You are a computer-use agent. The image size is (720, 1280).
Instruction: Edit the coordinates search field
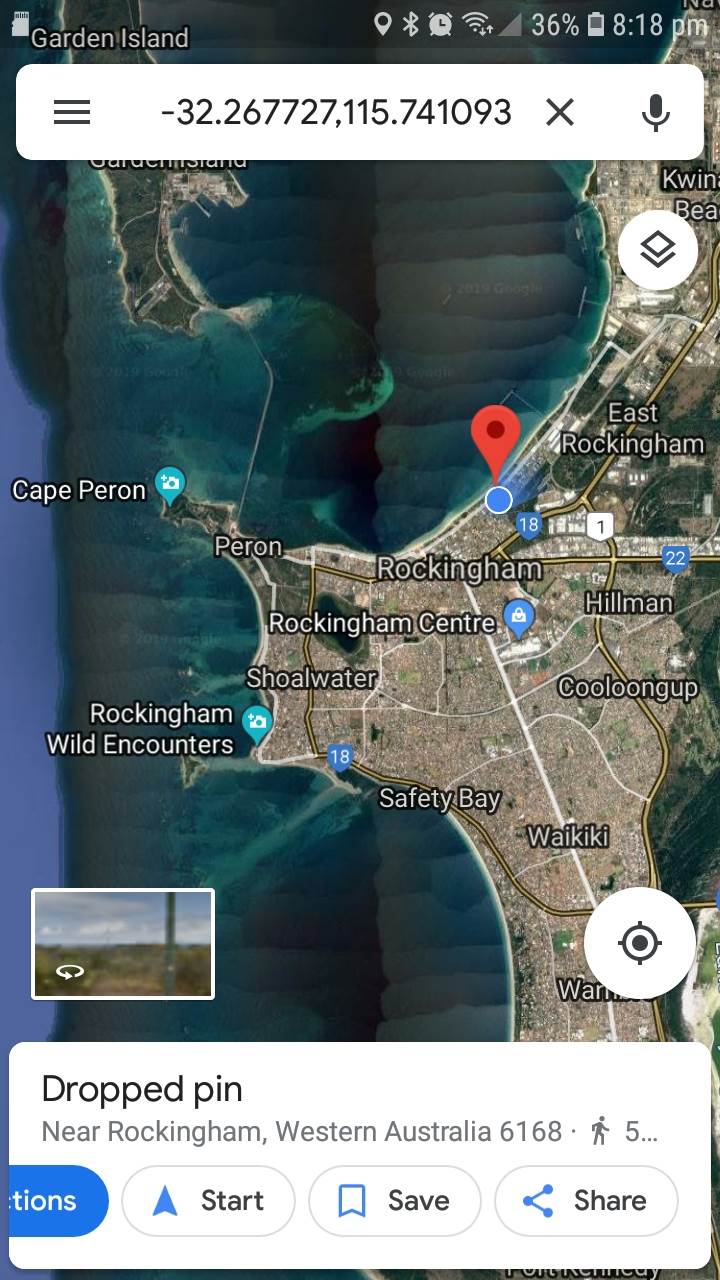[x=336, y=112]
